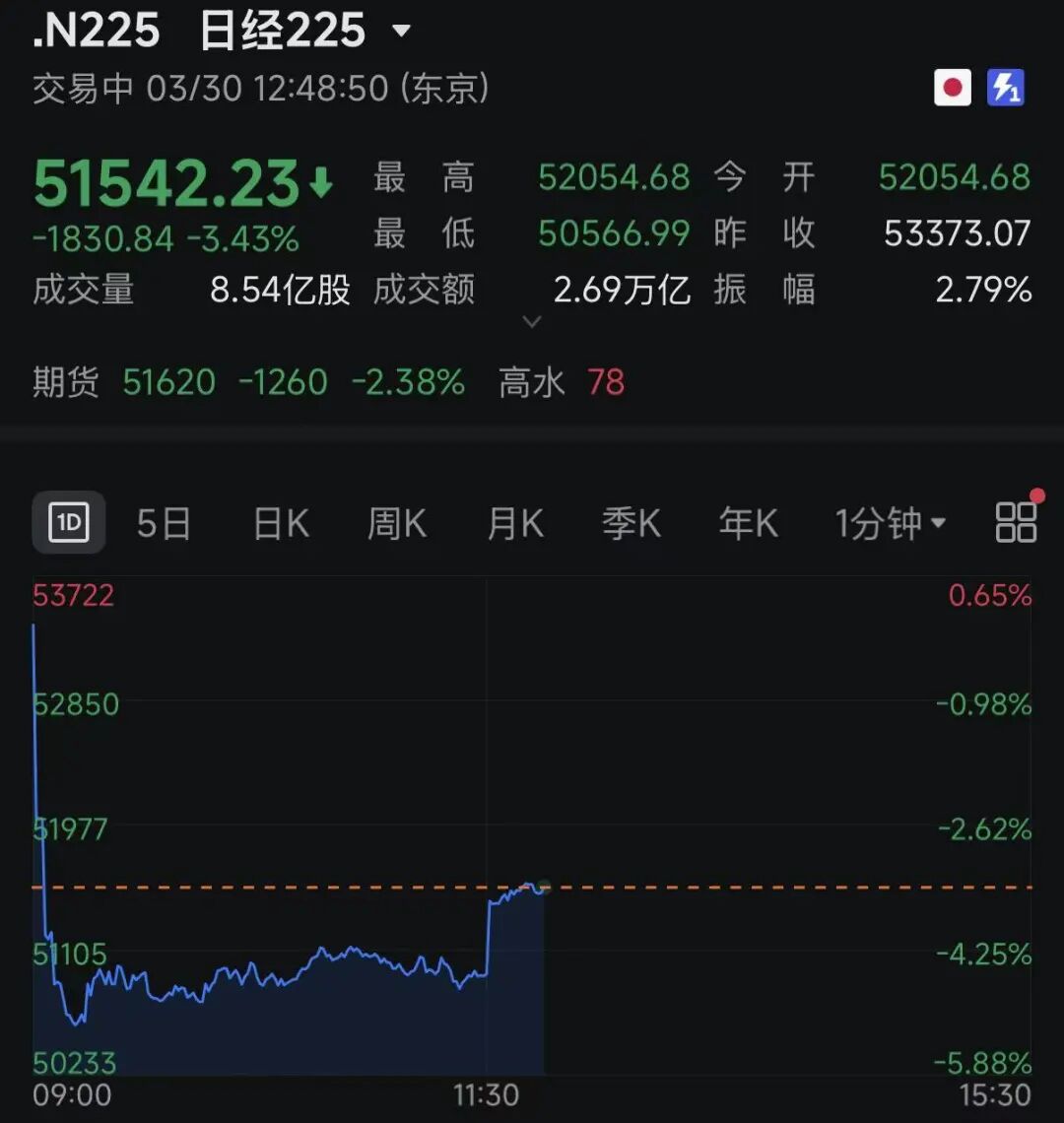View the 月K monthly chart
The image size is (1064, 1123).
[515, 523]
